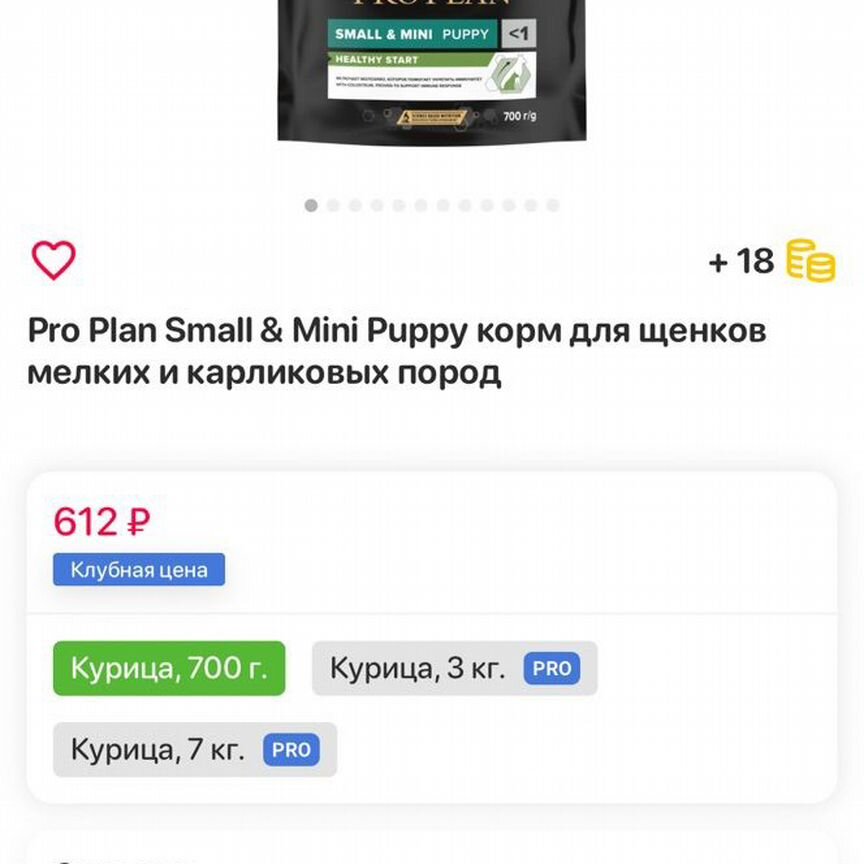Viewport: 864px width, 864px height.
Task: Open the Pro Plan product image
Action: coord(432,70)
